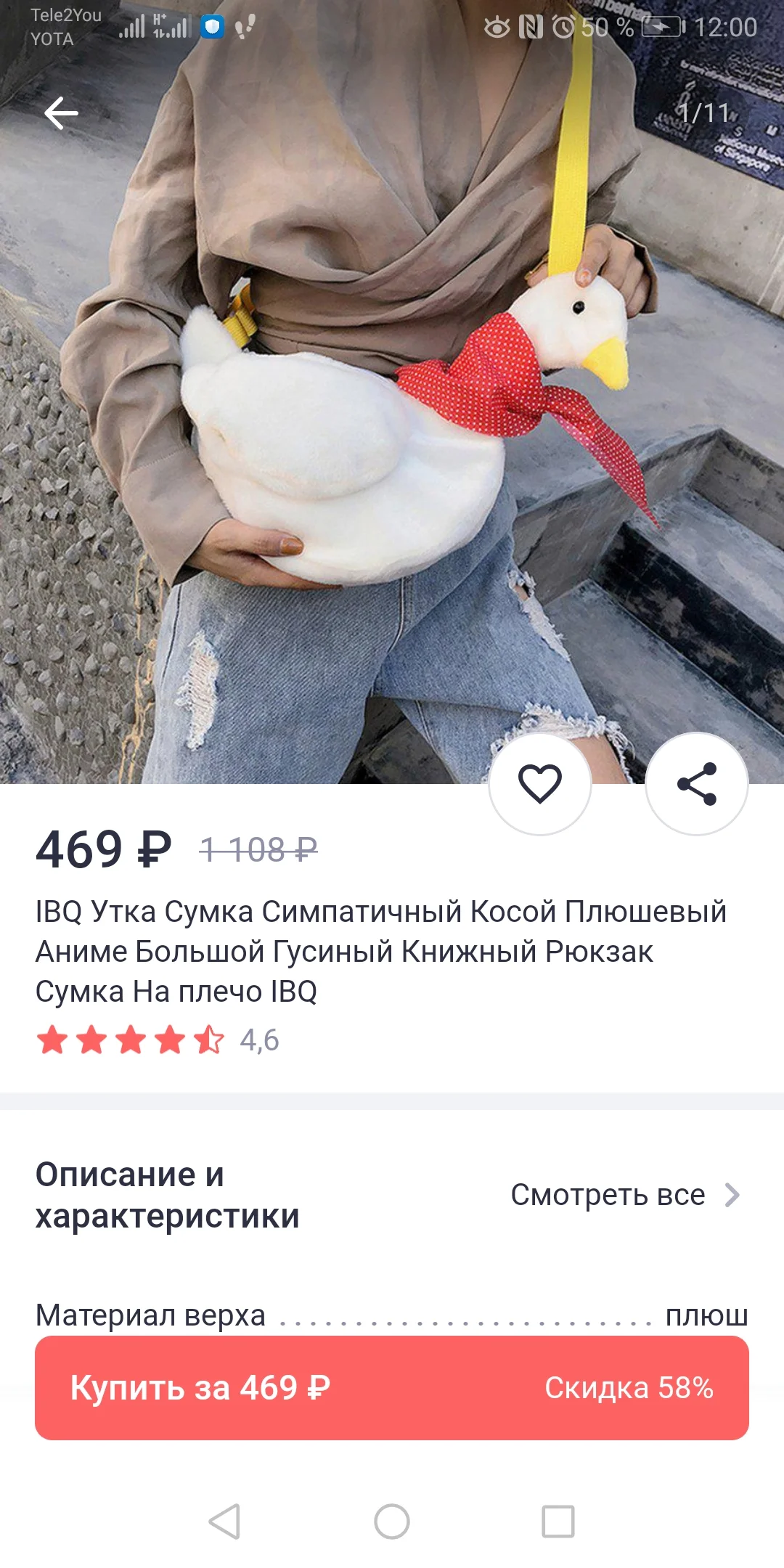Screen dimensions: 784x1568
Task: Open the share options
Action: click(698, 783)
